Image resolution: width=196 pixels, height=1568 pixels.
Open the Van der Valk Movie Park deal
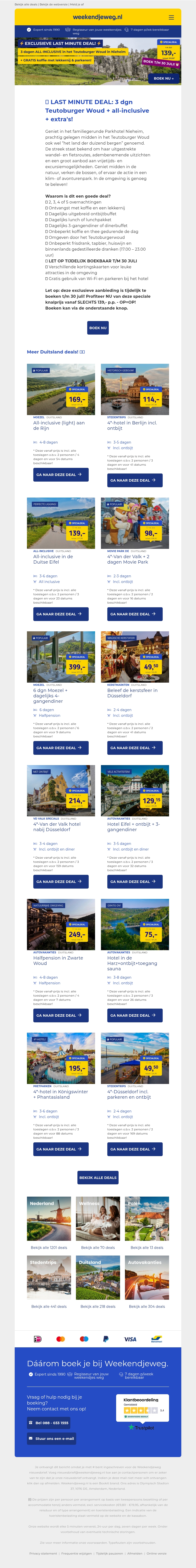point(135,614)
